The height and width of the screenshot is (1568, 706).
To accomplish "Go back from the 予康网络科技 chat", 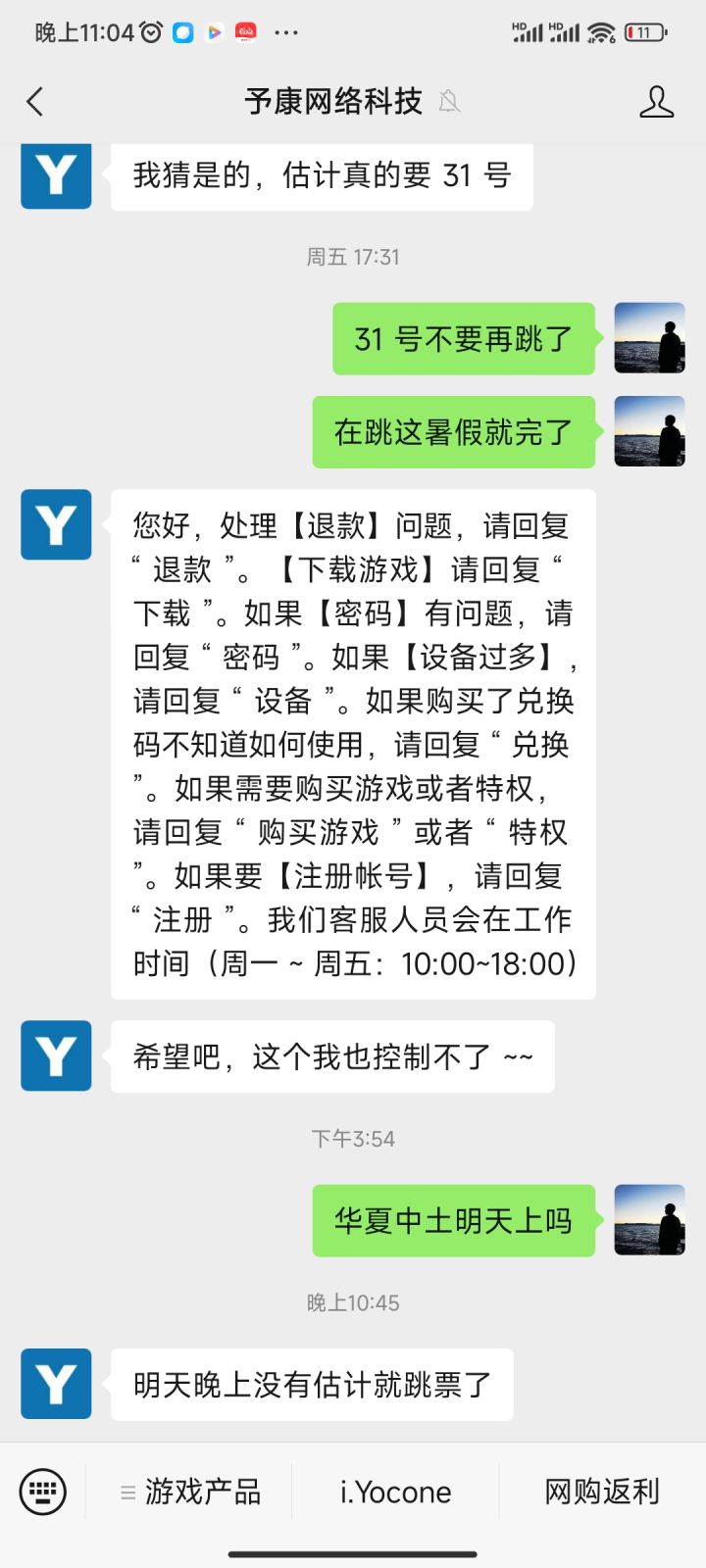I will pos(35,101).
